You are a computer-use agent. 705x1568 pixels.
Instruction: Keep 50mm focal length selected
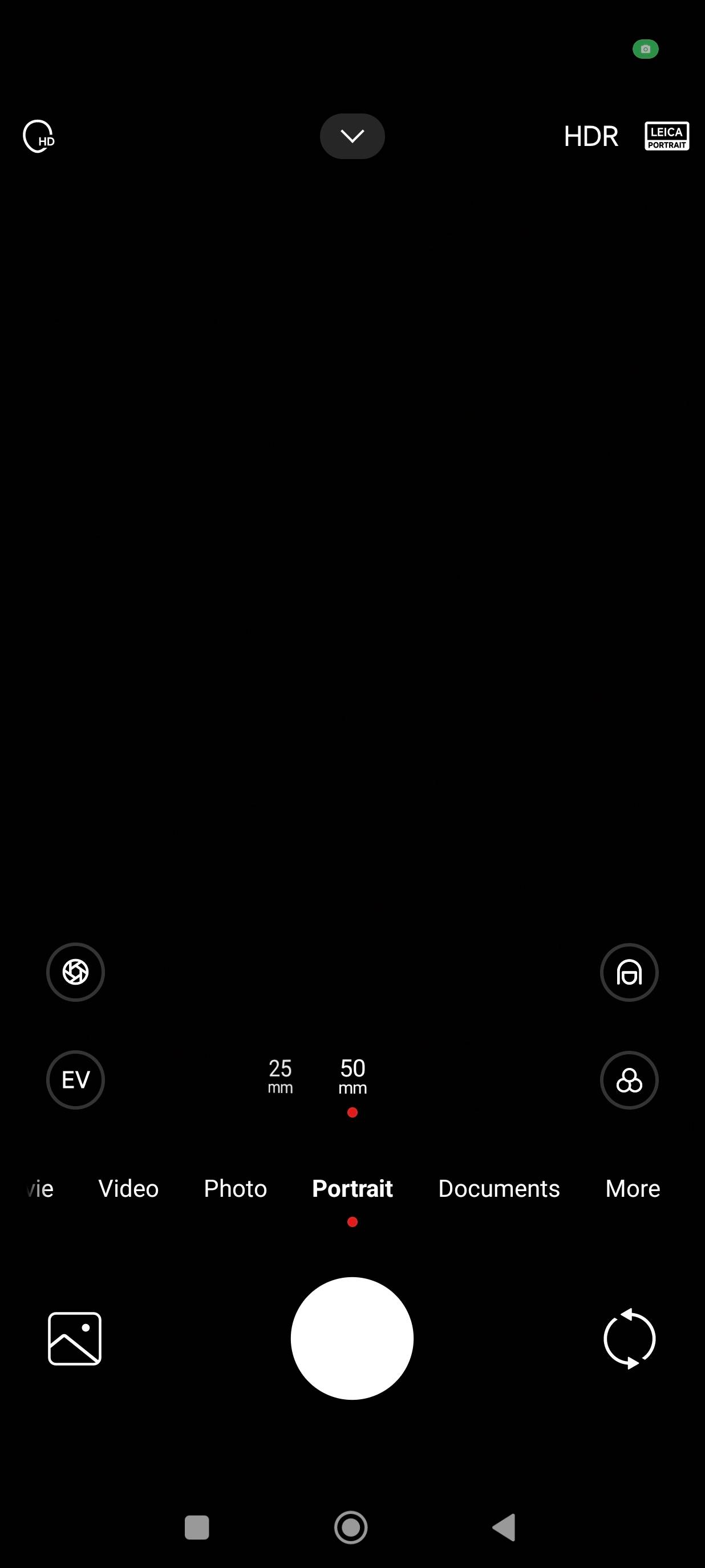point(352,1074)
